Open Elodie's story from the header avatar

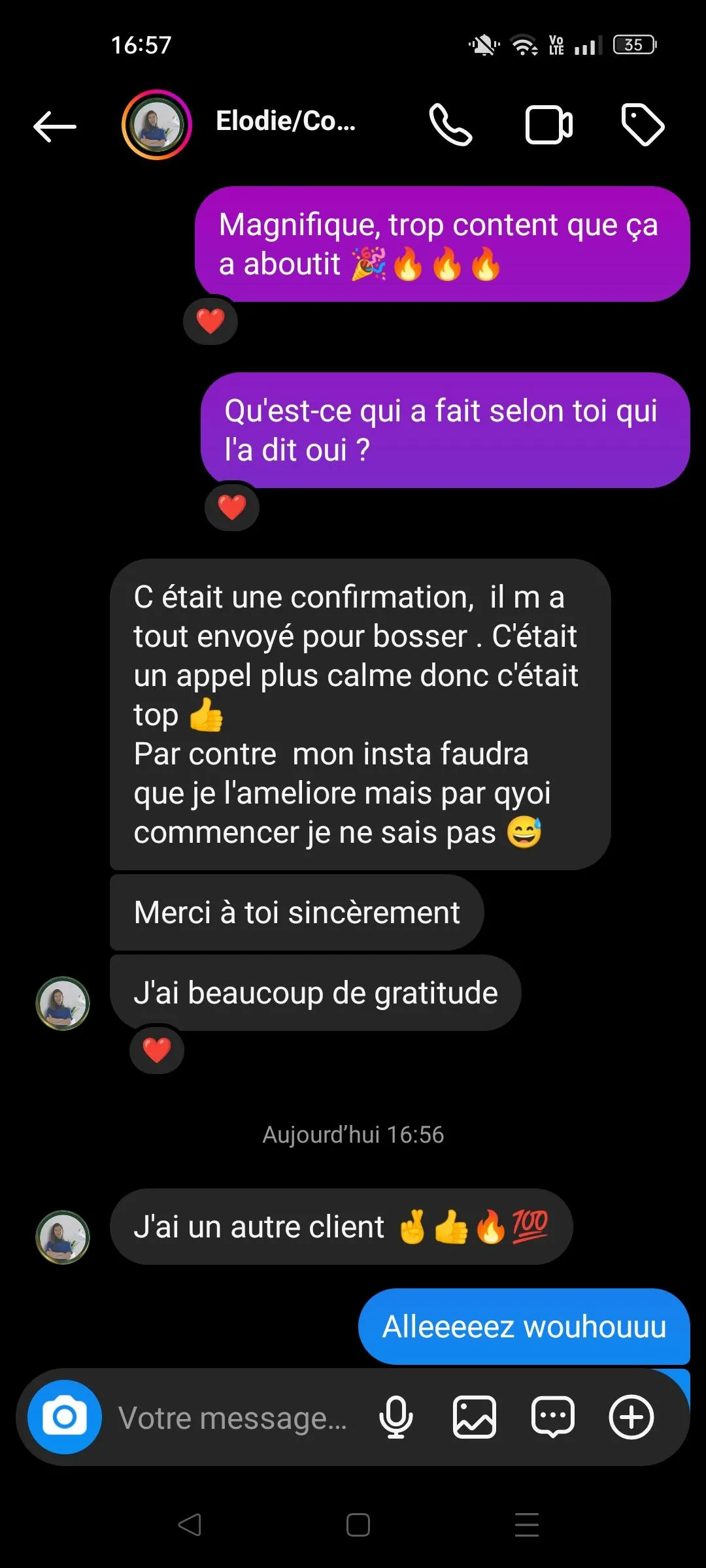coord(157,125)
